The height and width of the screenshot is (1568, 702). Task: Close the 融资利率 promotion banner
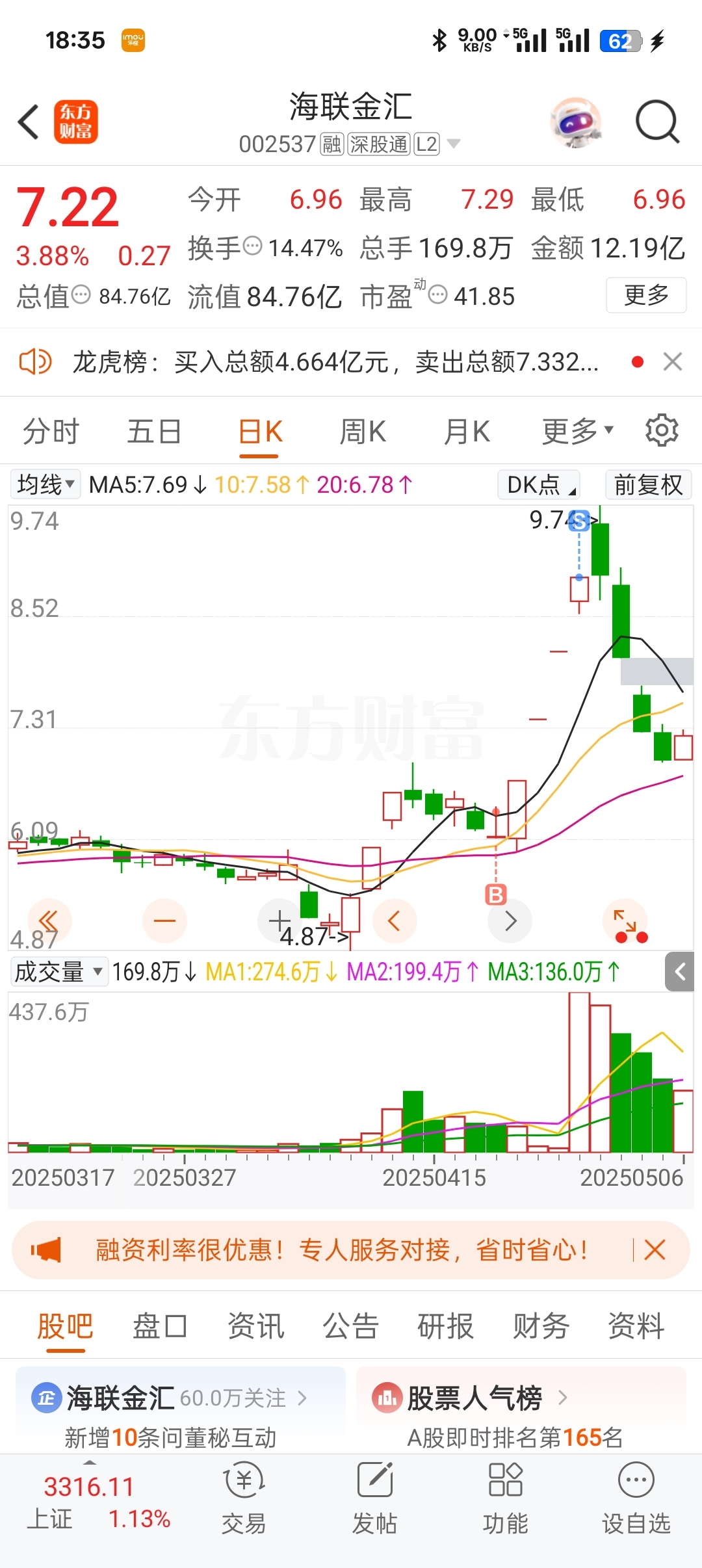point(655,1249)
